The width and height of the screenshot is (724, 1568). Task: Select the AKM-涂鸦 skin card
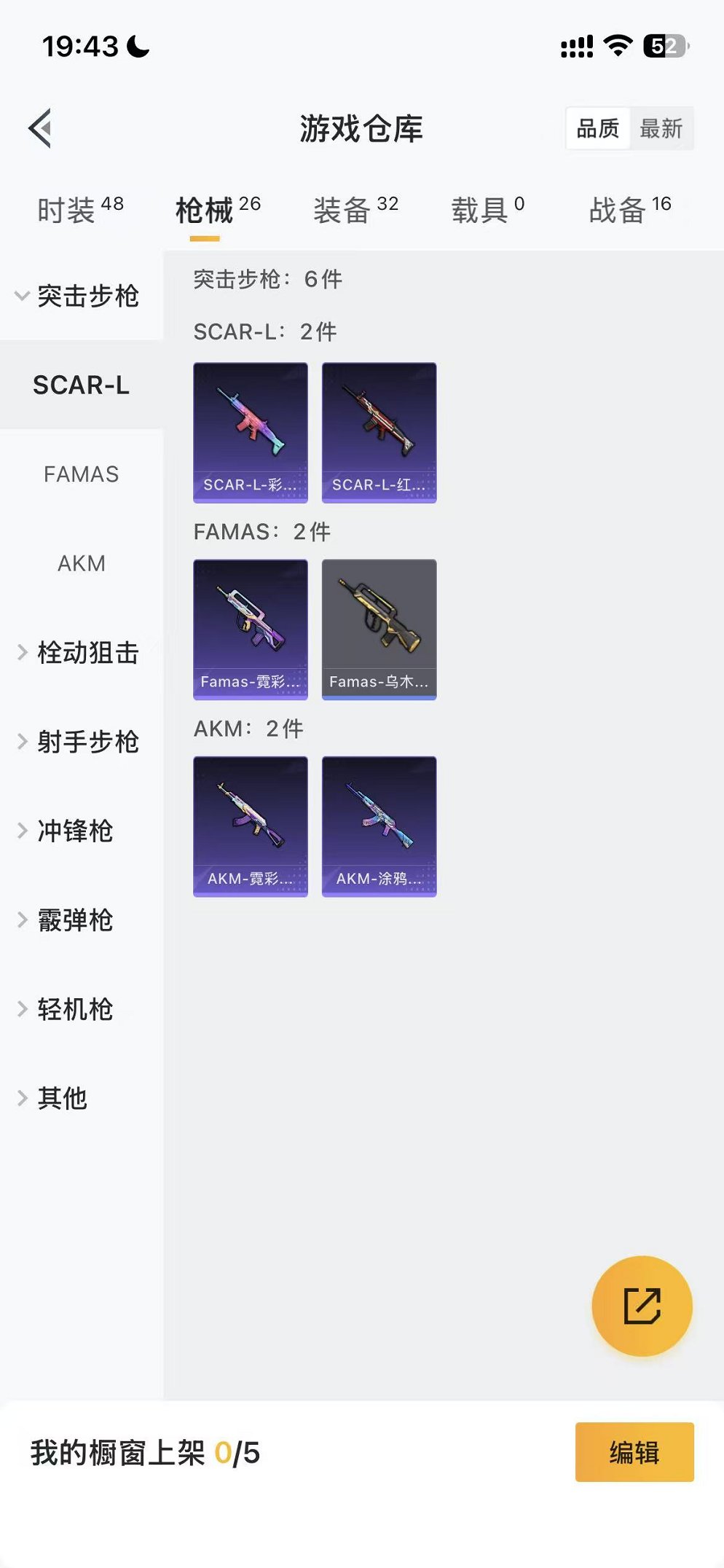379,824
